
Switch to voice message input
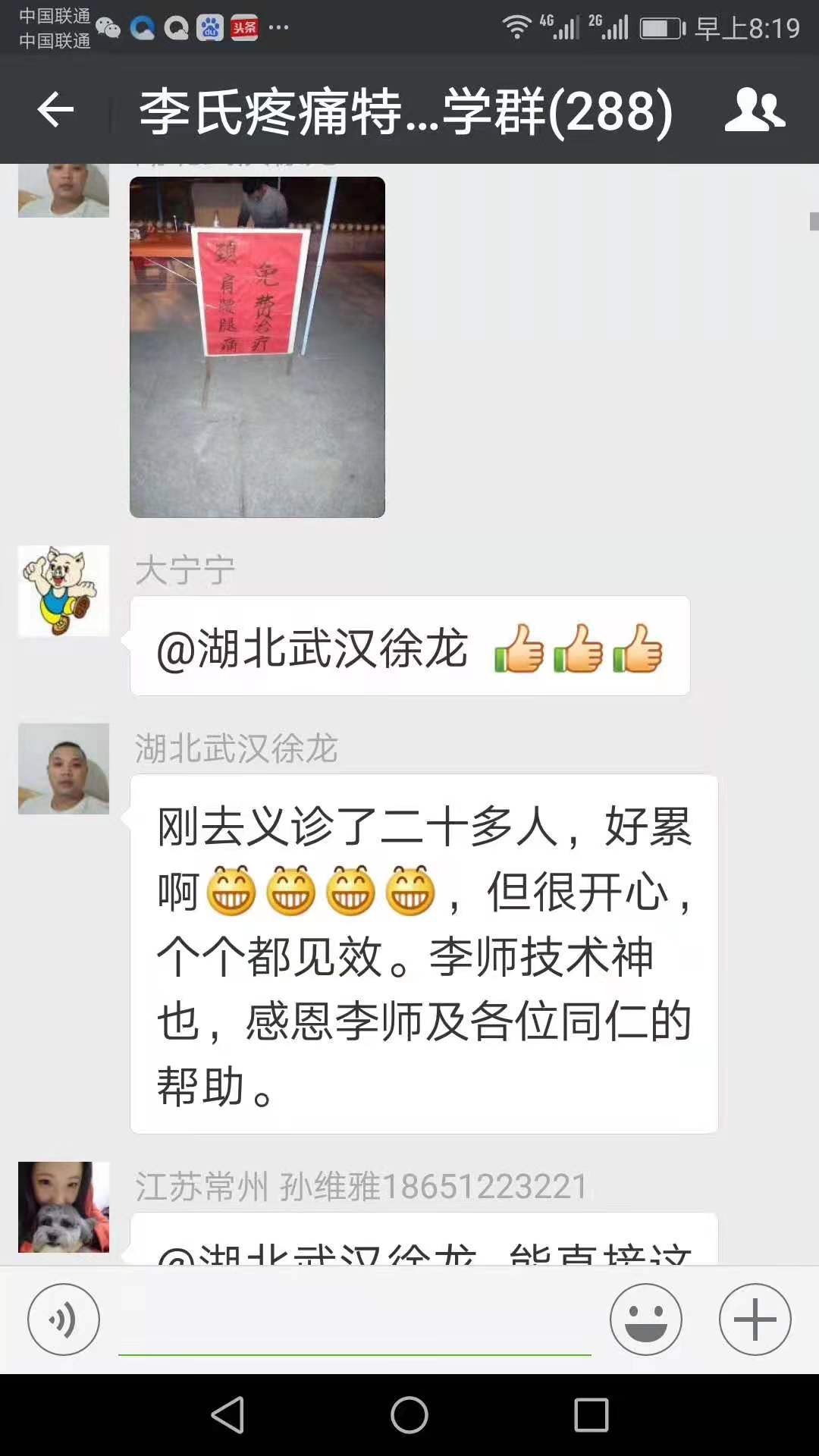64,1319
